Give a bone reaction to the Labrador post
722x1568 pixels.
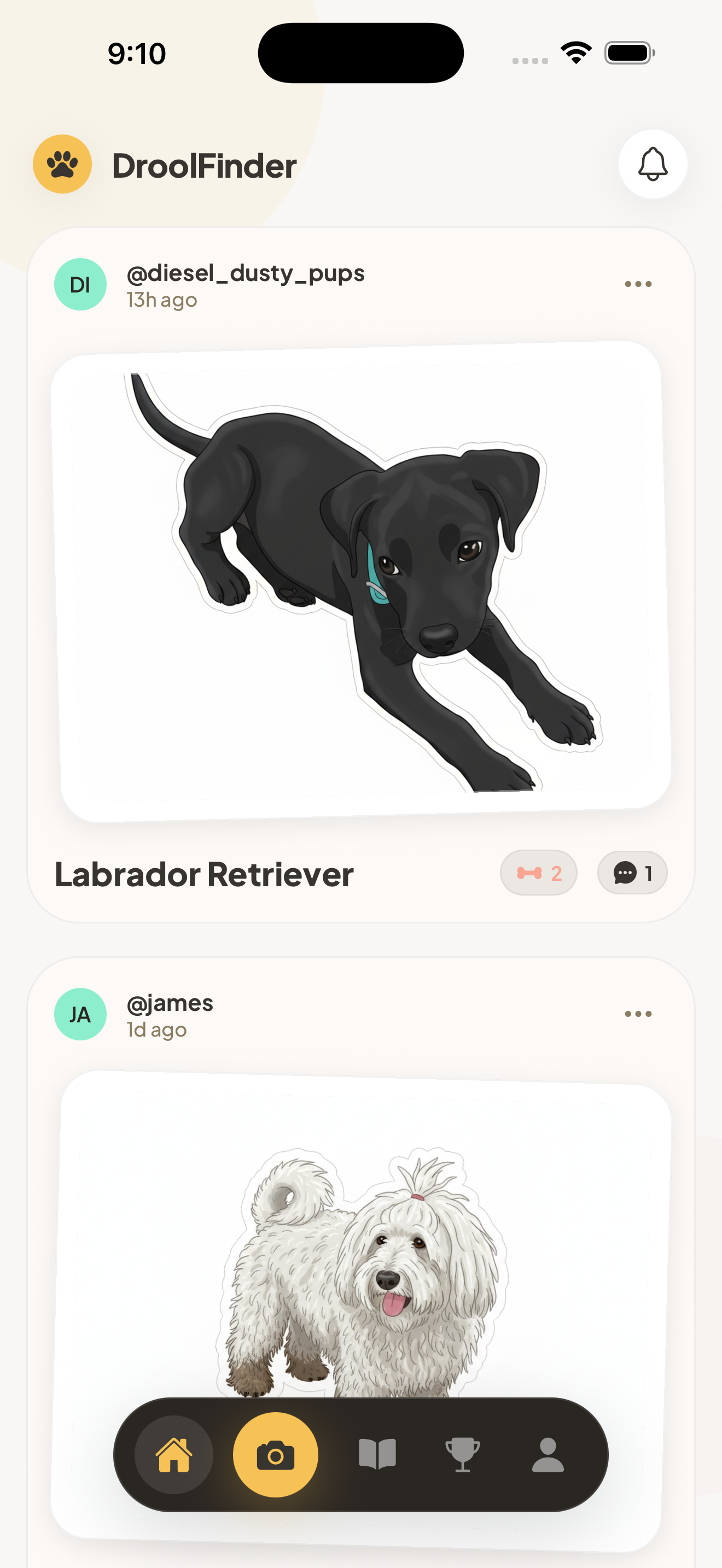[x=538, y=872]
